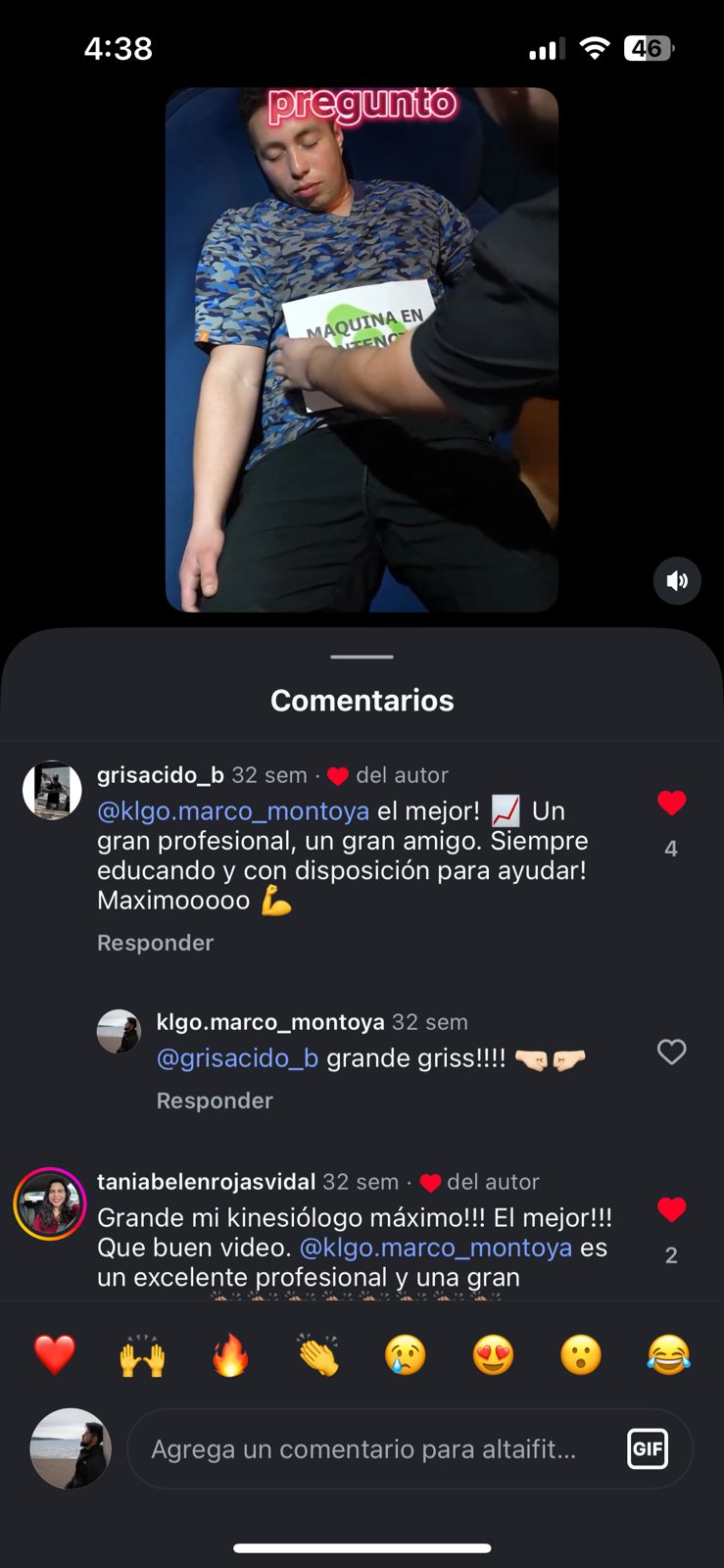This screenshot has height=1568, width=724.
Task: Select the fire quick reaction
Action: click(x=229, y=1355)
